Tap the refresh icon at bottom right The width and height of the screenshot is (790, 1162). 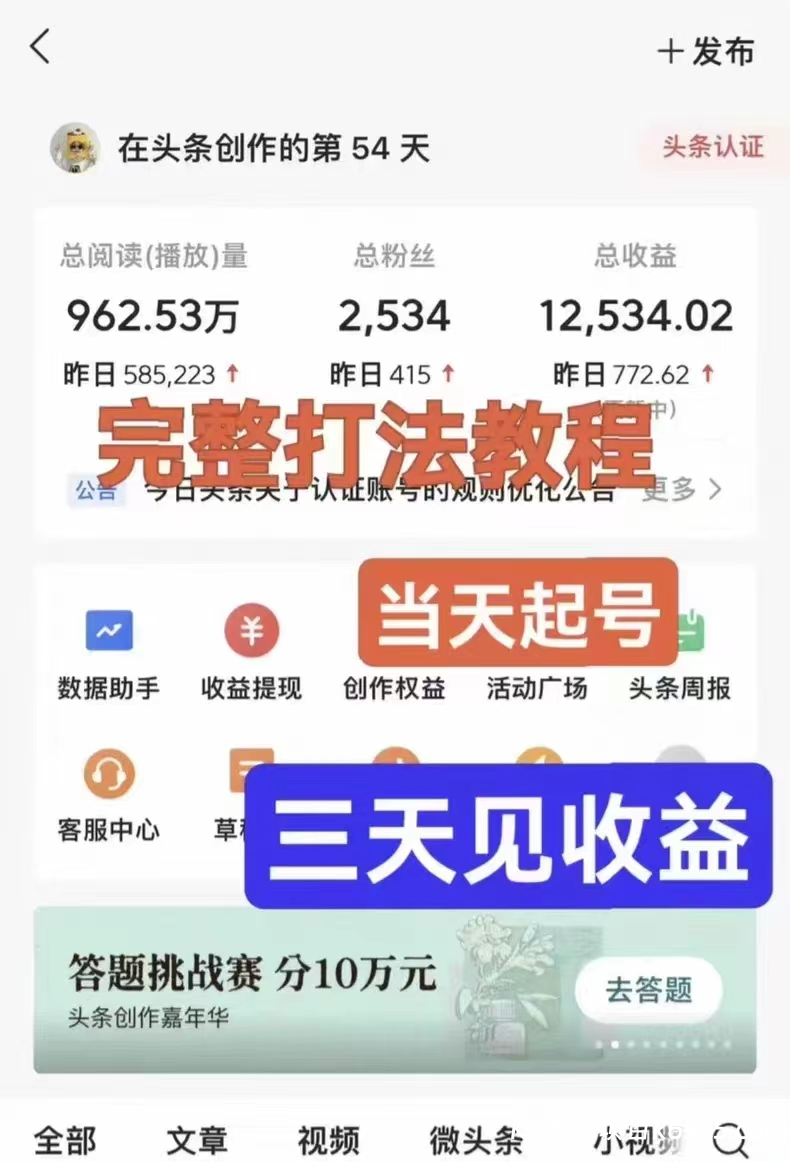(727, 1141)
